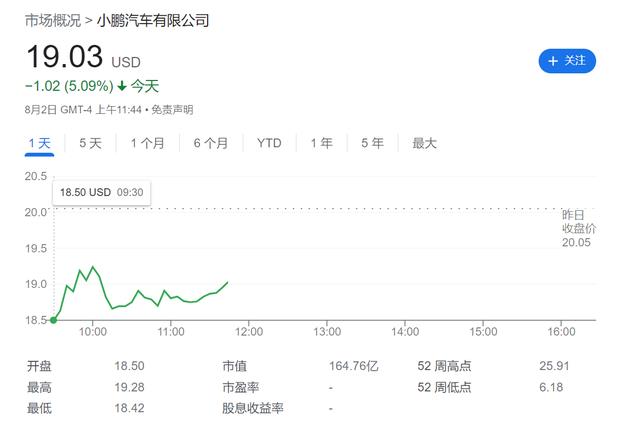The height and width of the screenshot is (427, 640).
Task: Show the 1 年 chart range
Action: pos(321,143)
